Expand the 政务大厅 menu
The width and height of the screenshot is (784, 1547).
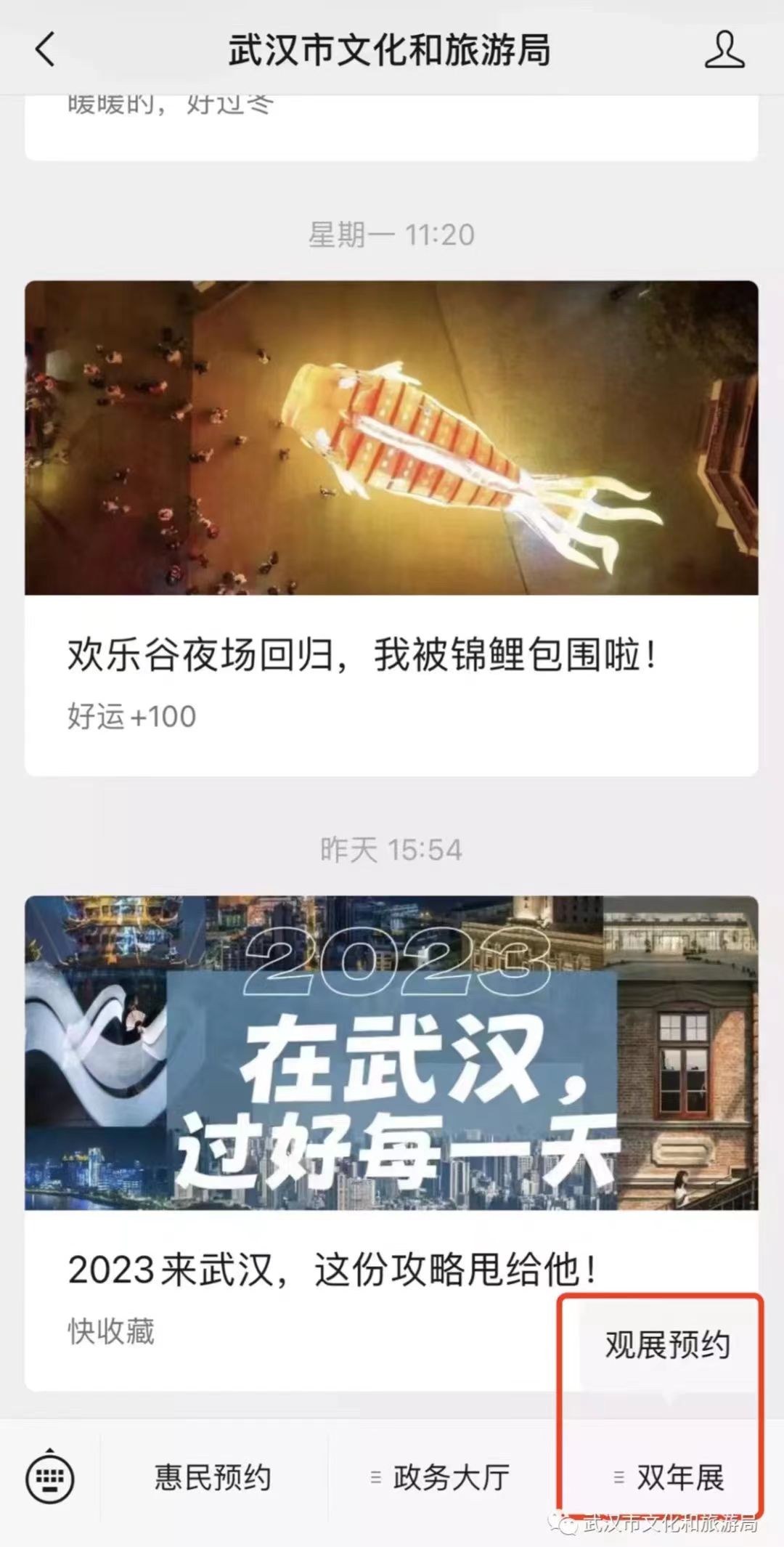pyautogui.click(x=441, y=1478)
